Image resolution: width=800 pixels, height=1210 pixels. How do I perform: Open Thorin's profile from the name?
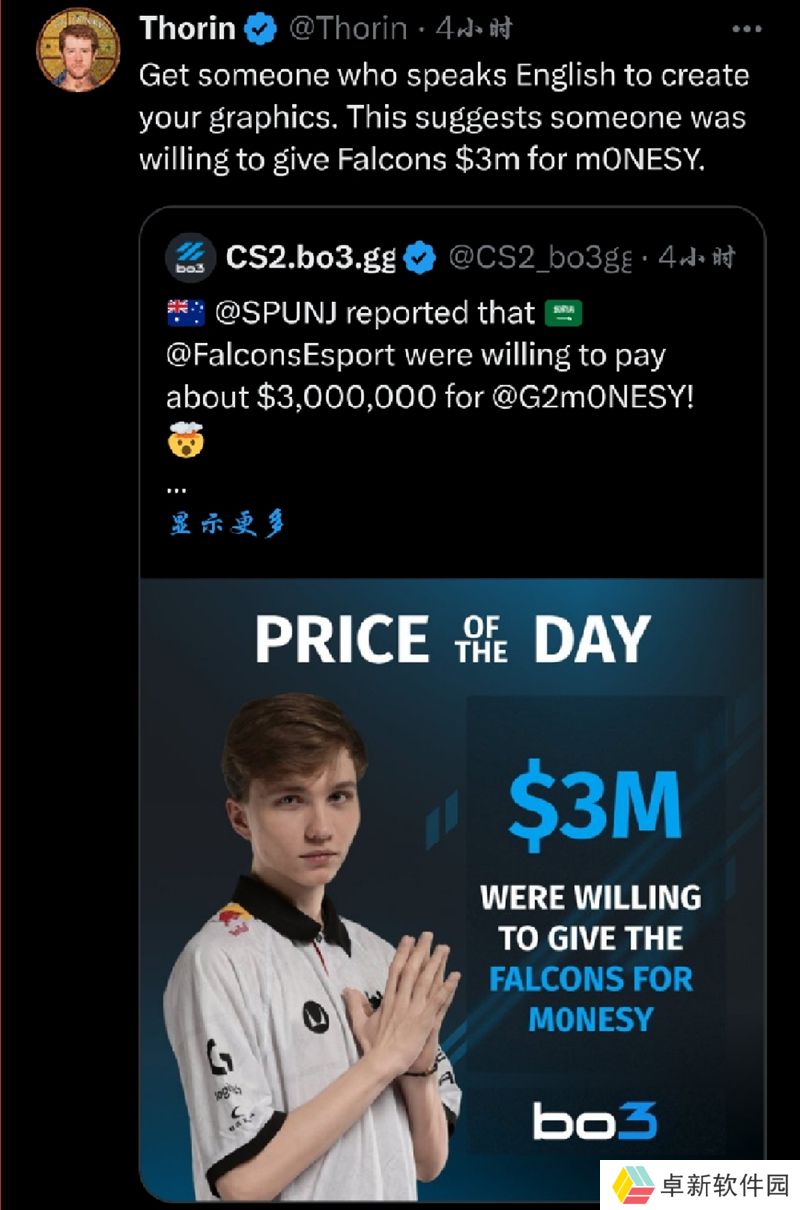(187, 29)
